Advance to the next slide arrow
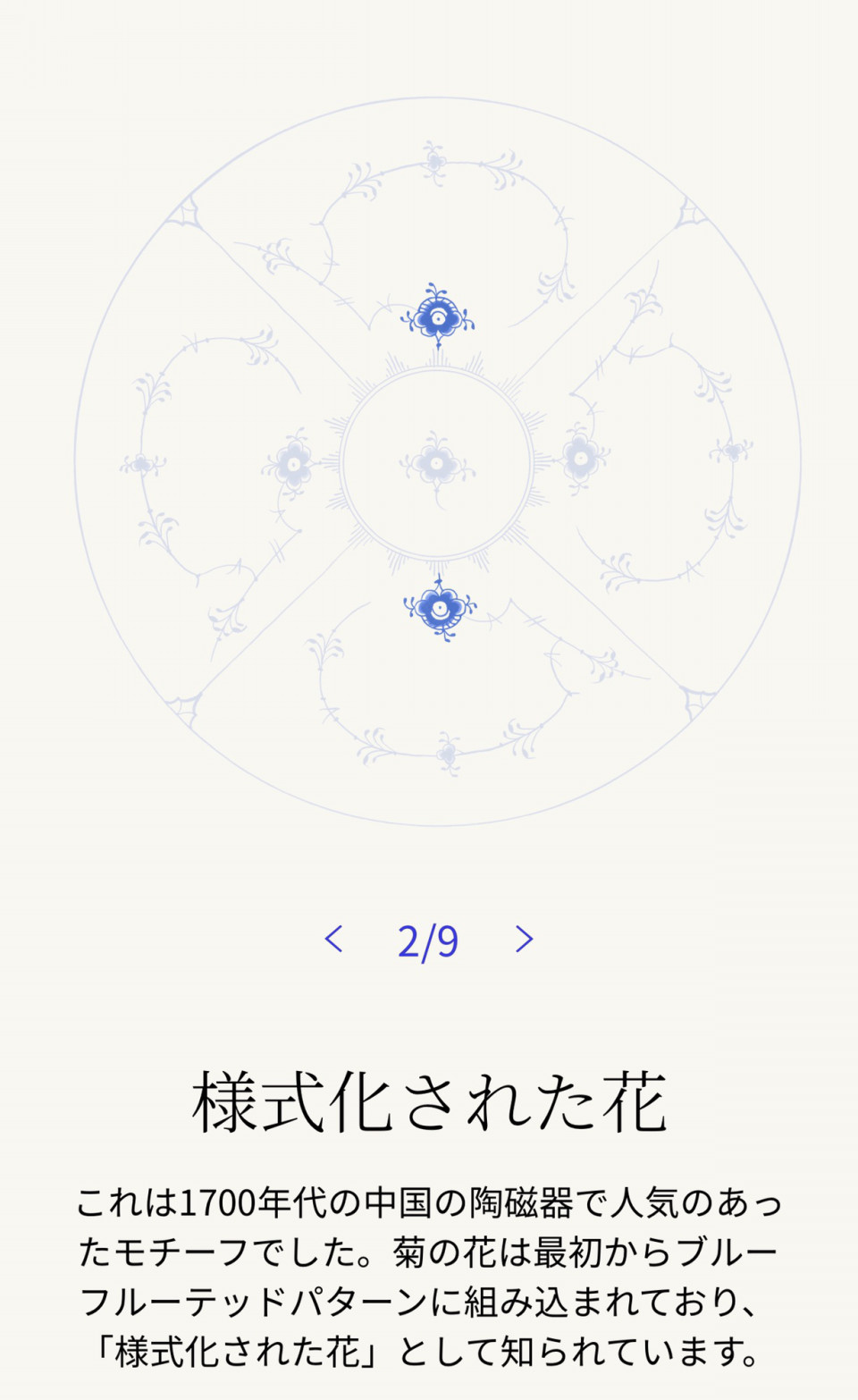858x1400 pixels. pyautogui.click(x=524, y=939)
